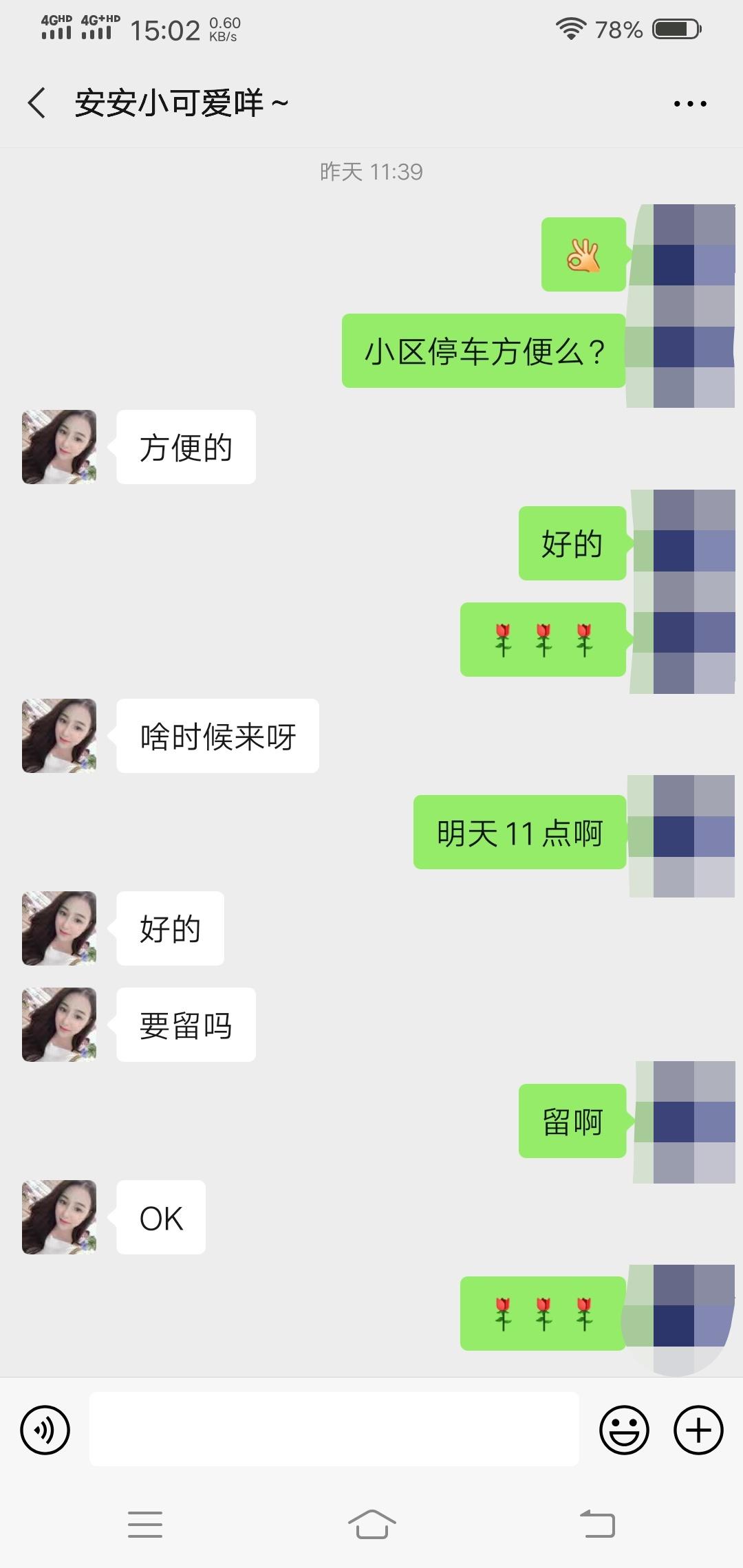Open contact's avatar beside 方便的 message
Image resolution: width=743 pixels, height=1568 pixels.
(59, 447)
